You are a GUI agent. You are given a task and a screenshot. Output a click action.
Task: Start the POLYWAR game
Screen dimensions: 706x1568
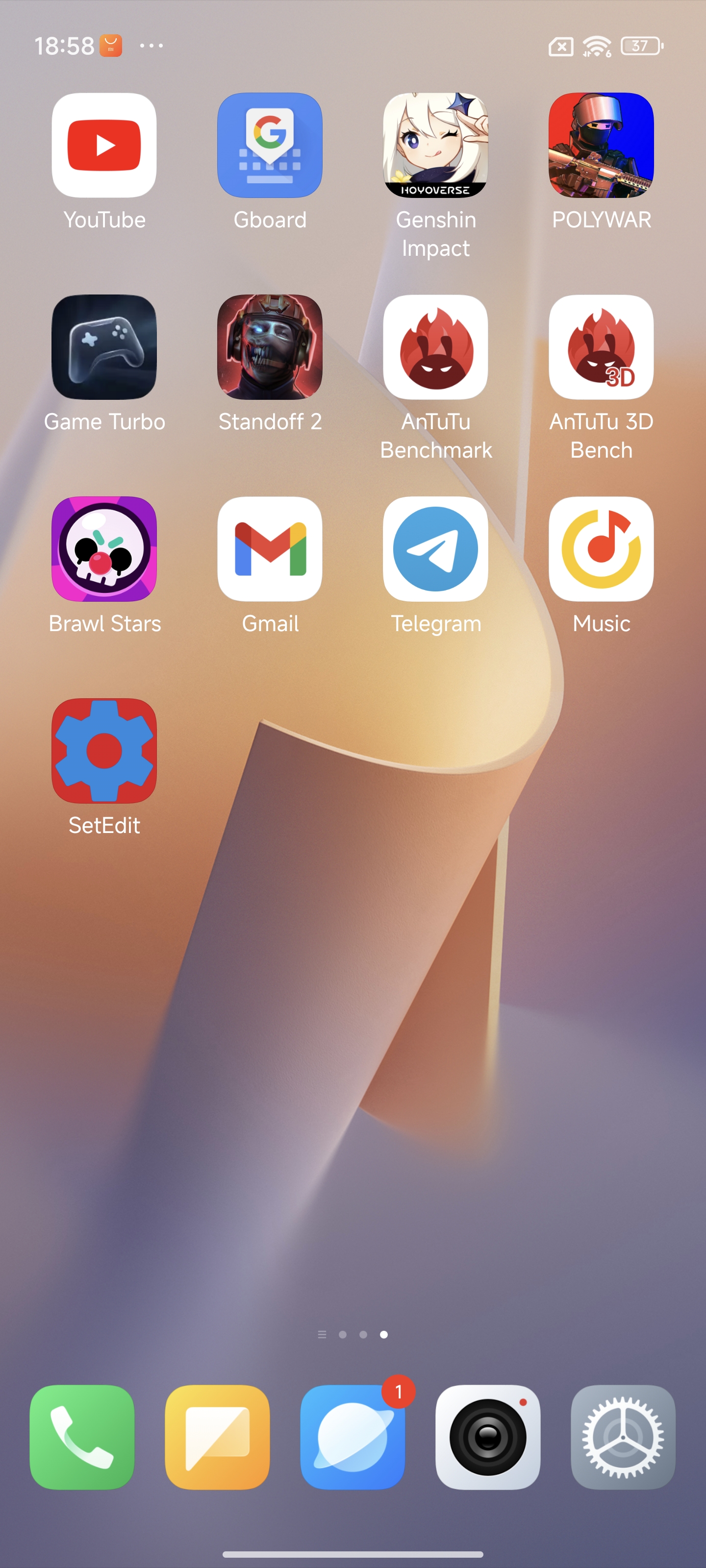(601, 146)
